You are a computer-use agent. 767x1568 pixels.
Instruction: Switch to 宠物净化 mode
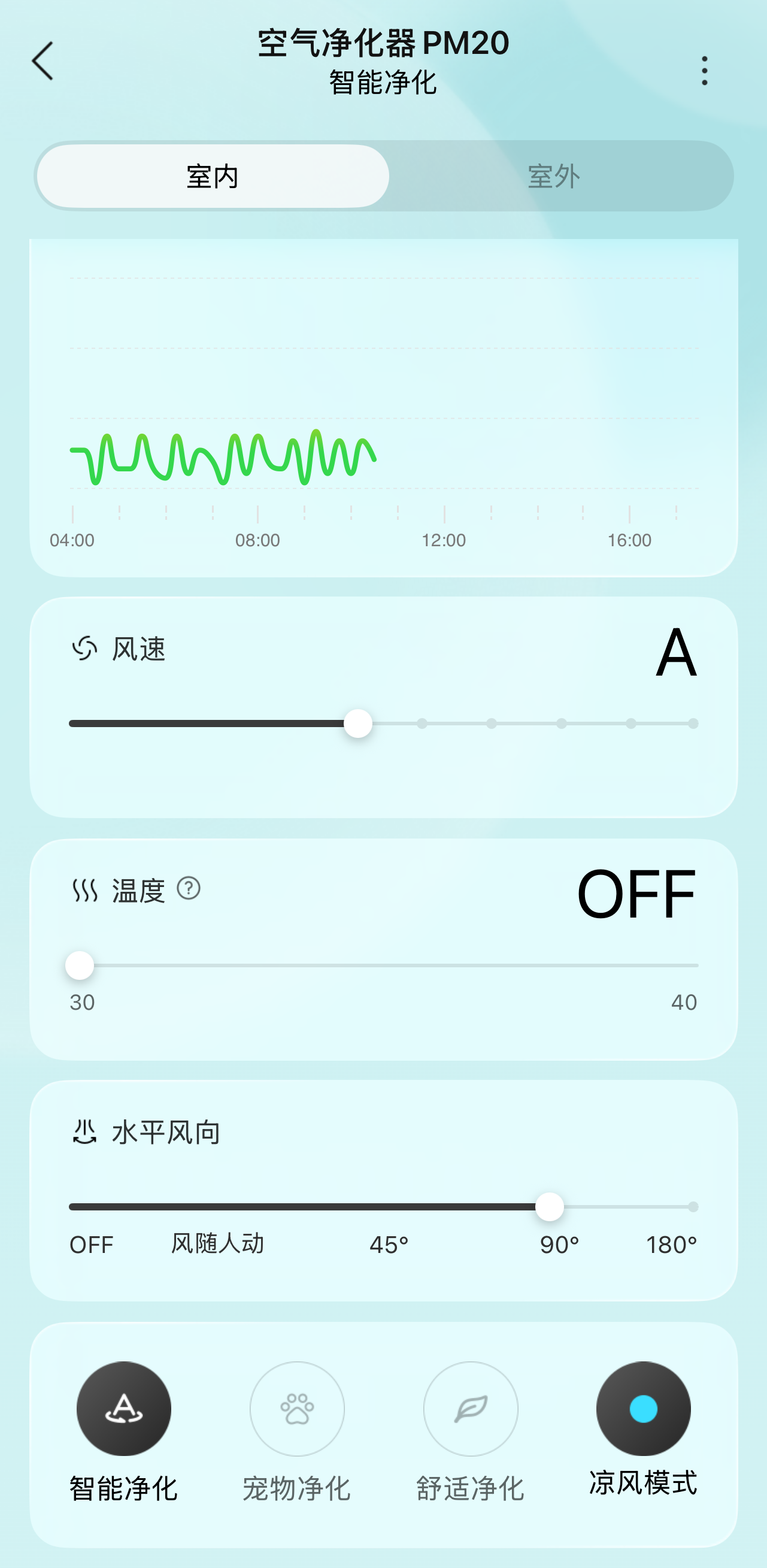click(x=297, y=1409)
